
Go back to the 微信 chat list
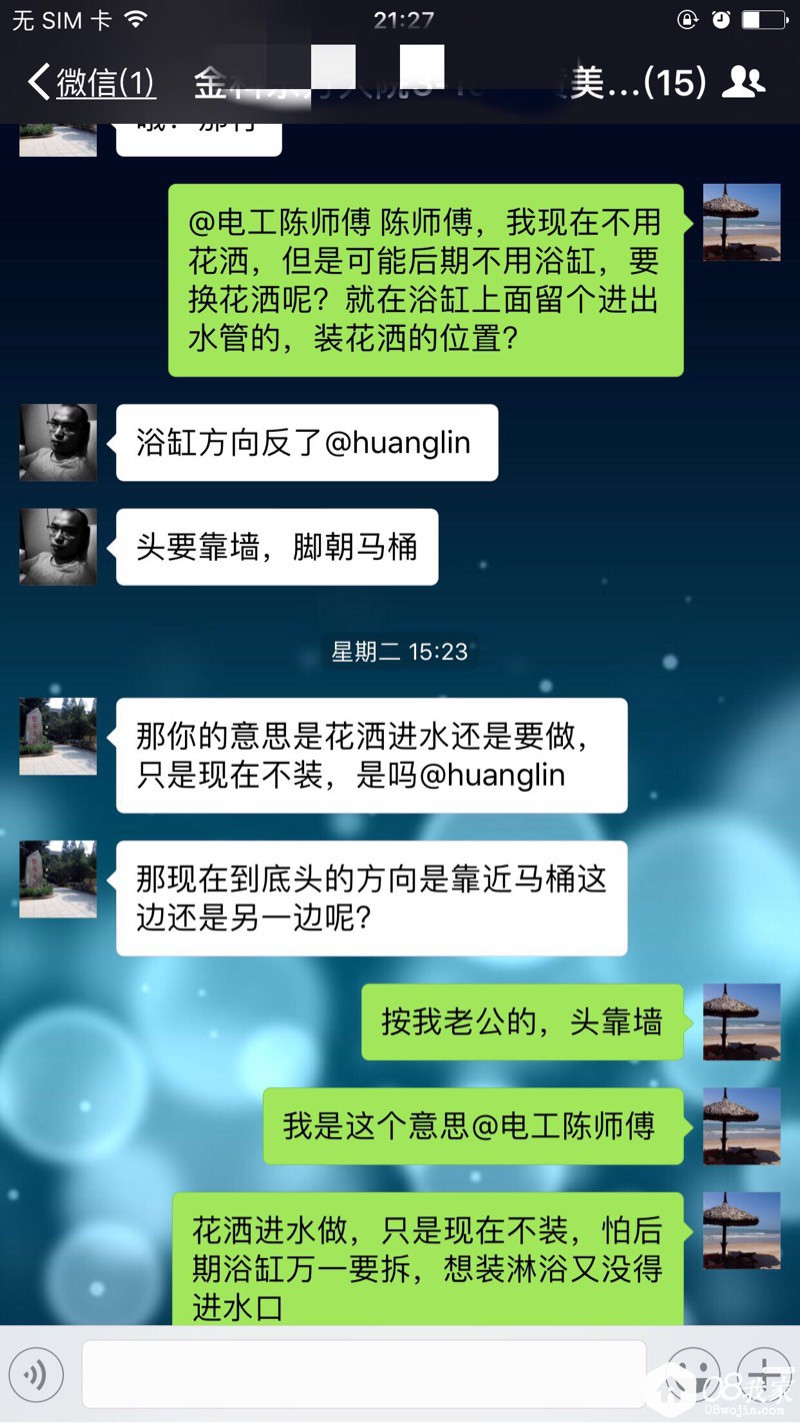click(92, 82)
